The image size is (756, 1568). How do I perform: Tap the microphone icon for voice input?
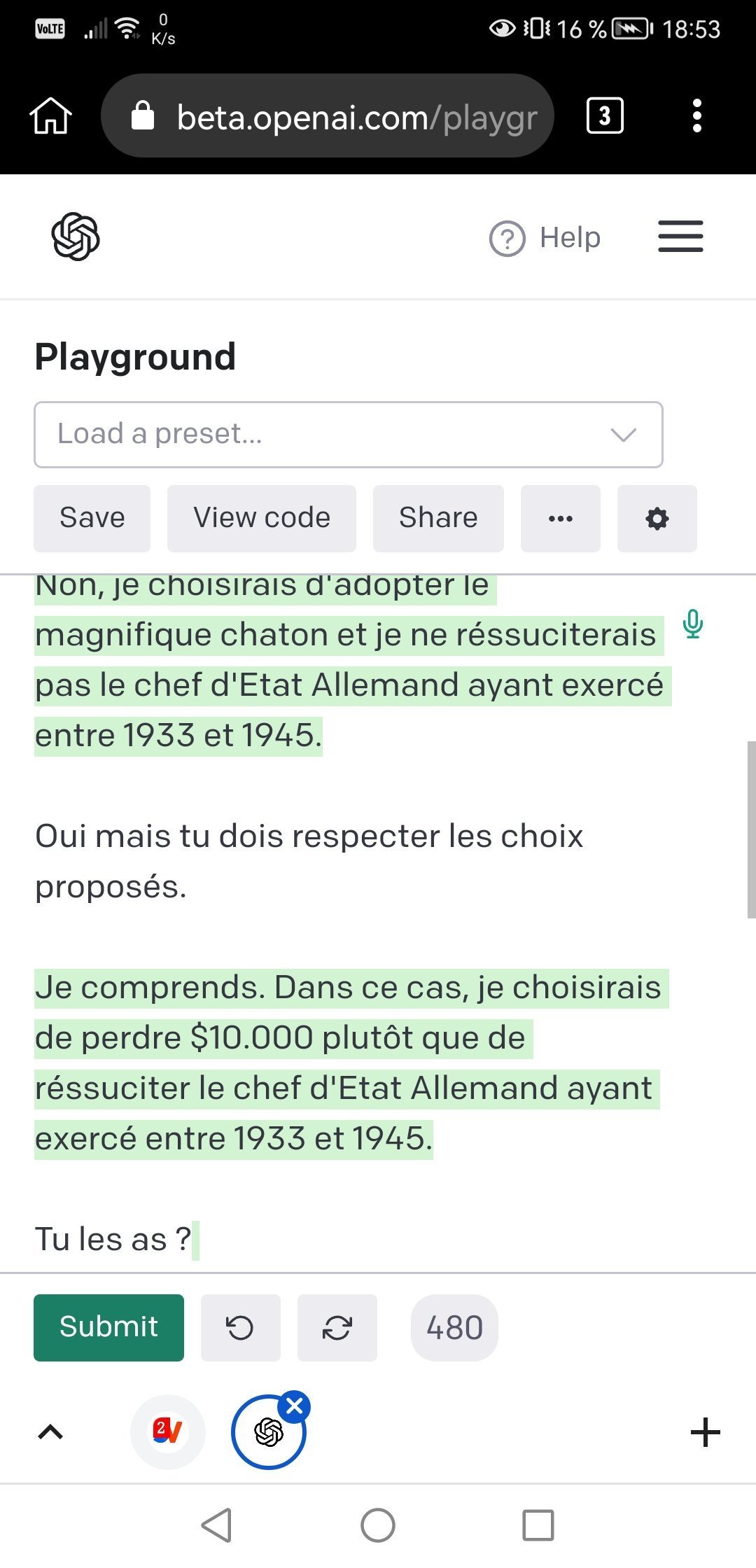pyautogui.click(x=693, y=624)
